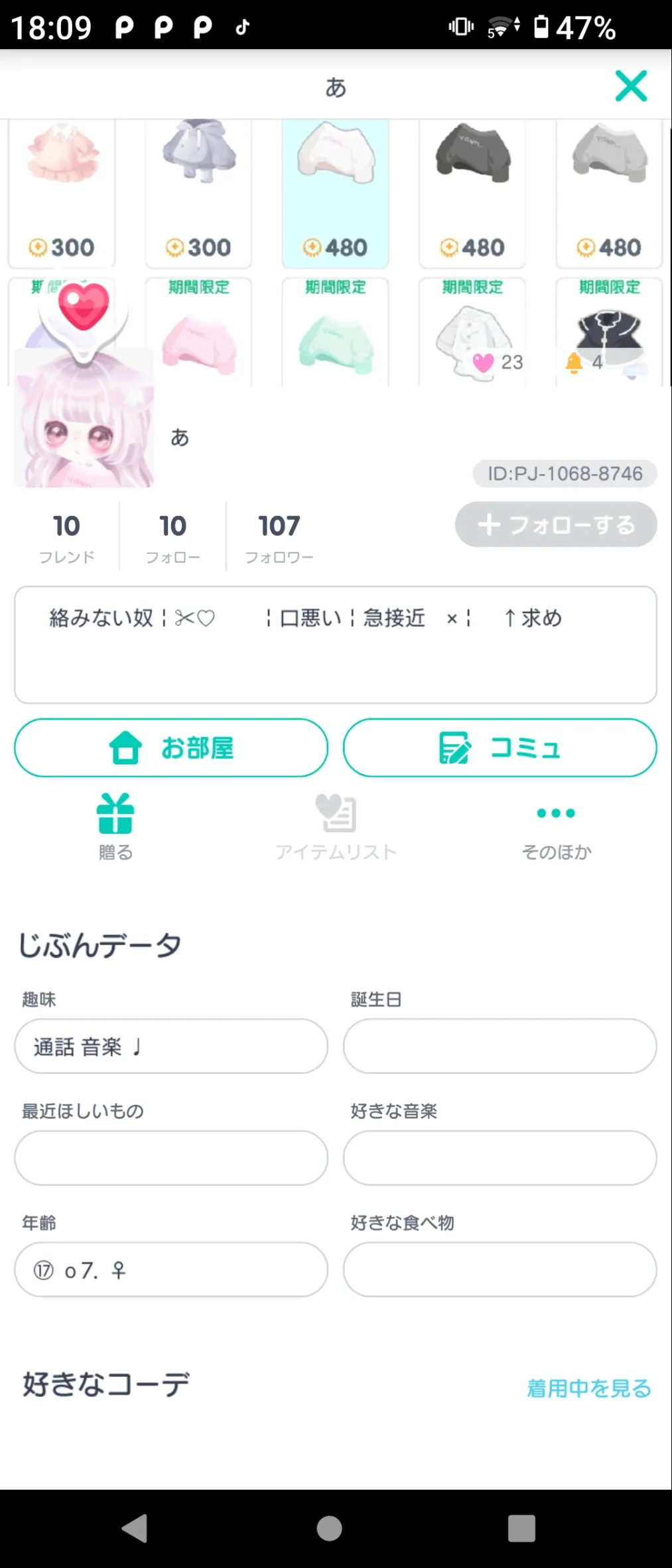Tap the pink heart above the avatar
Viewport: 672px width, 1568px height.
tap(84, 306)
